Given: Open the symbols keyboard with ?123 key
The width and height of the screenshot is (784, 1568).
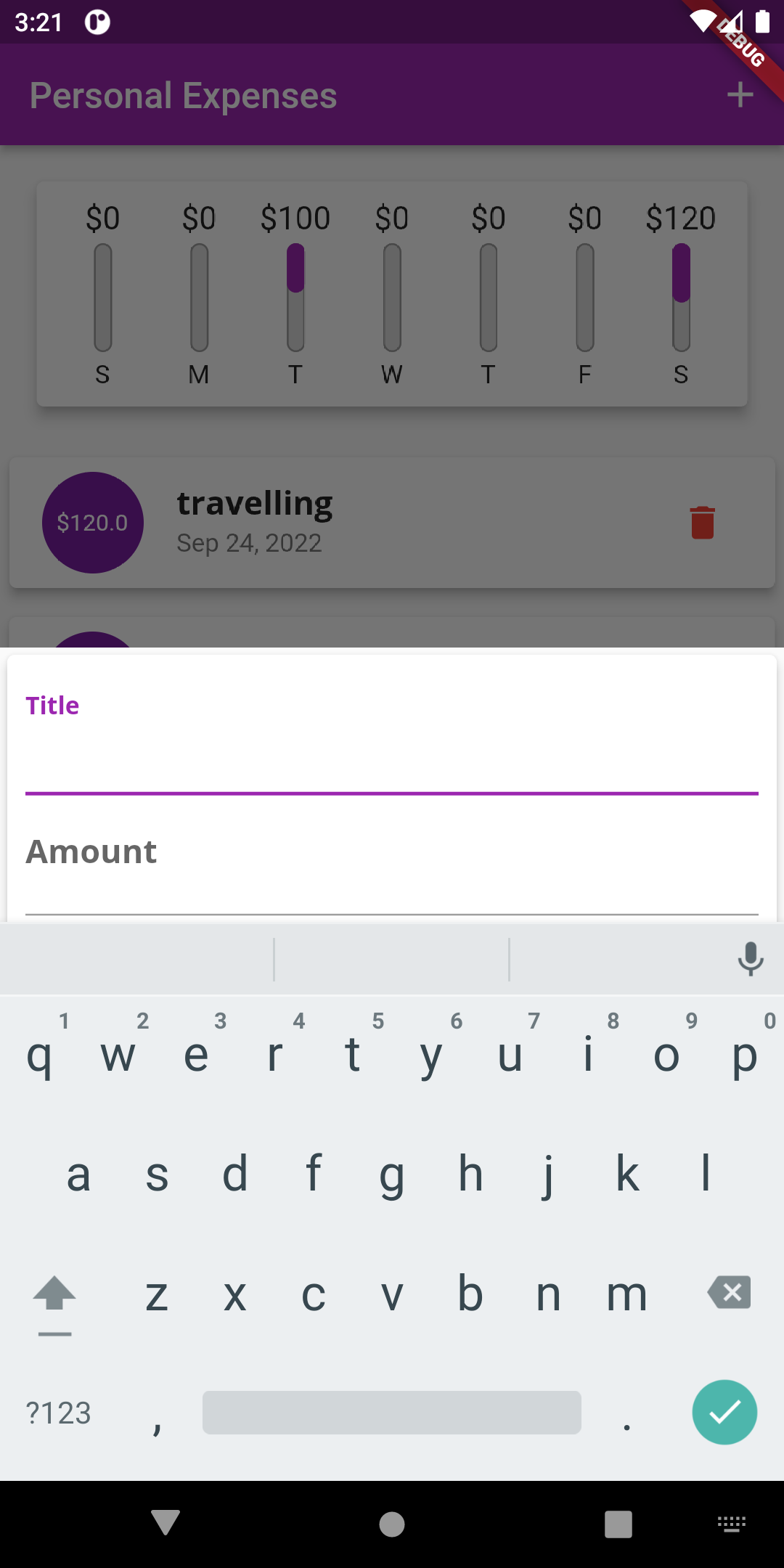Looking at the screenshot, I should point(58,1412).
